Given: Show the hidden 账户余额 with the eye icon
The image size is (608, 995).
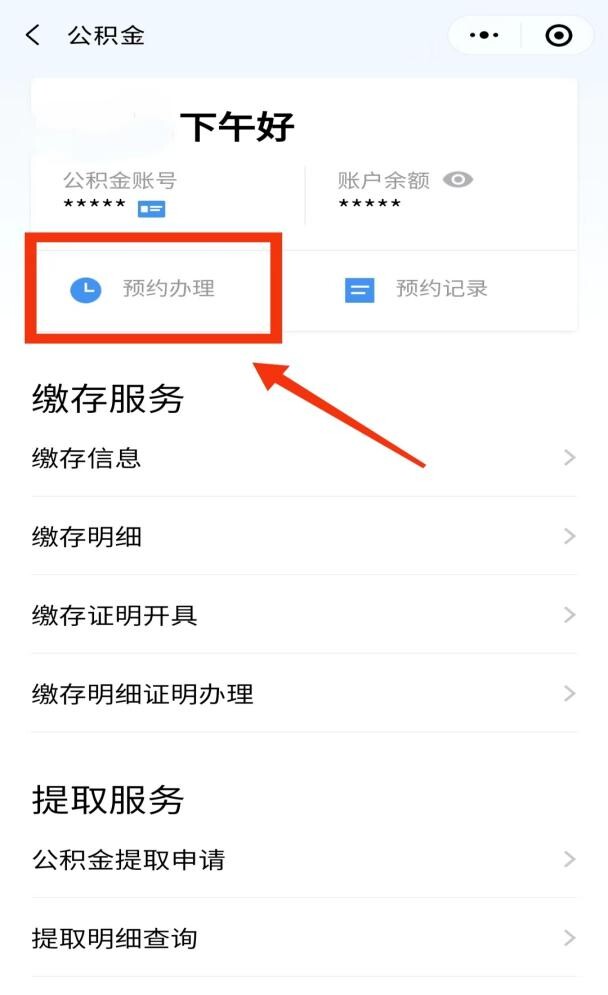Looking at the screenshot, I should point(458,180).
